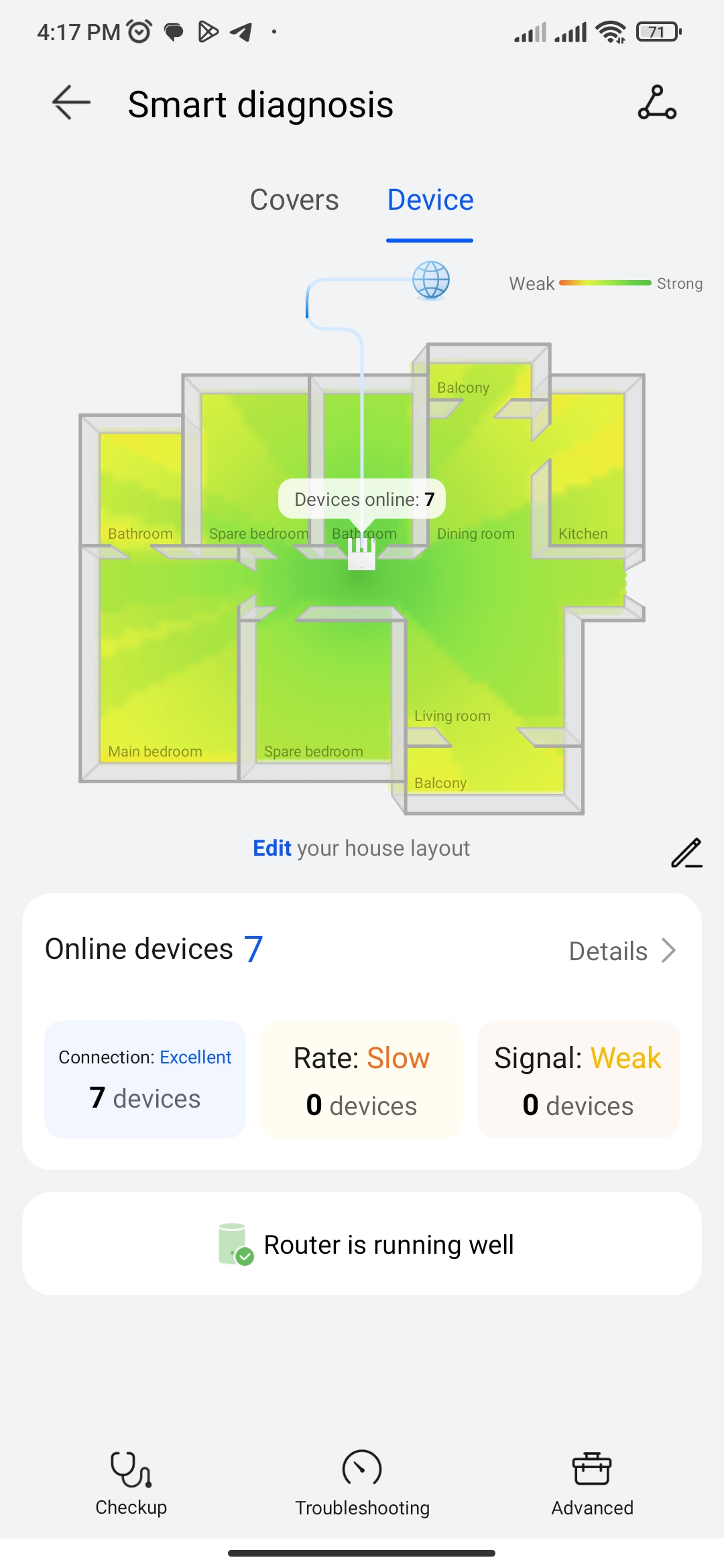
Task: Open the Signal: Weak devices card
Action: click(x=578, y=1079)
